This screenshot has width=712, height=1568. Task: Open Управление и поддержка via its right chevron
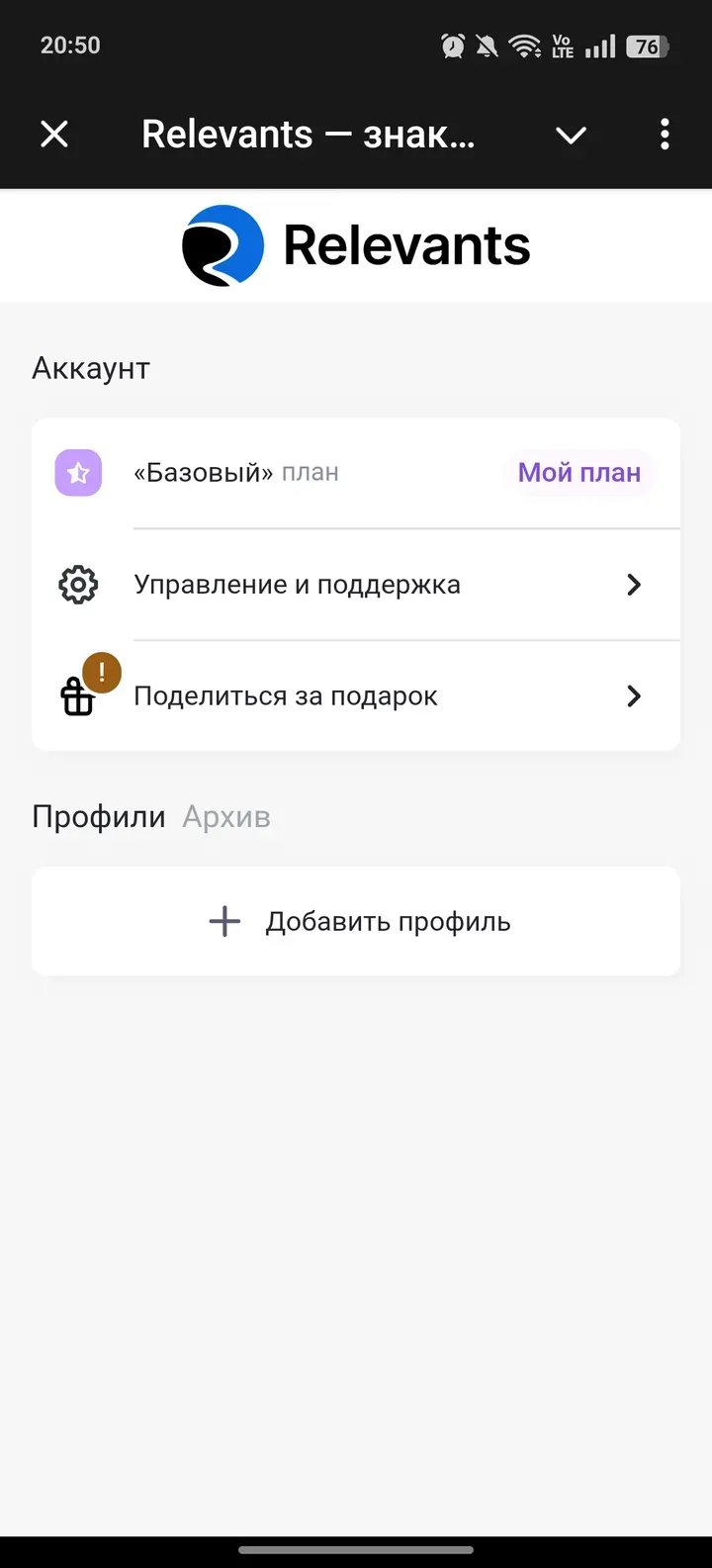pyautogui.click(x=634, y=584)
